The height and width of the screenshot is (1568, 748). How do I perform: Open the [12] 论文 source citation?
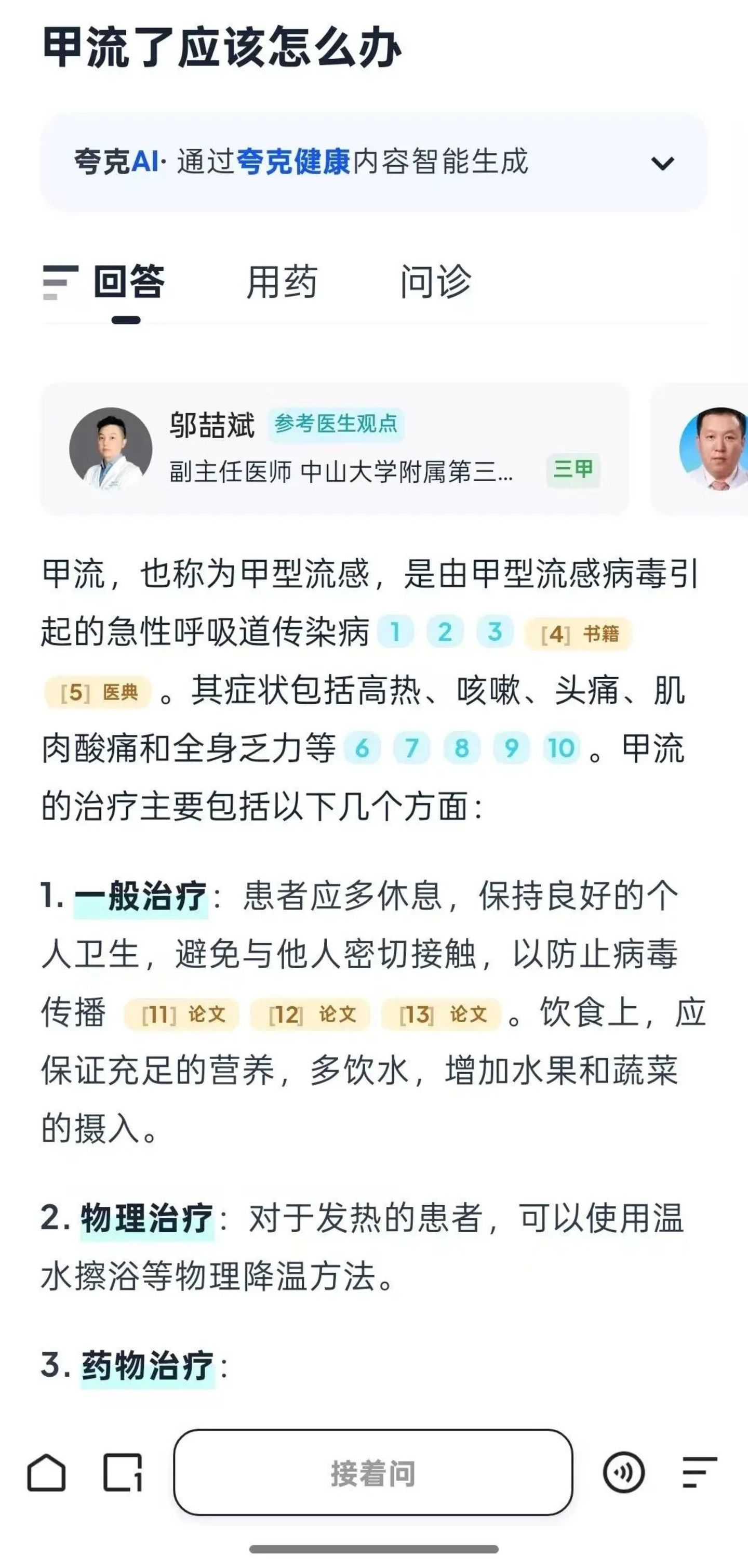tap(310, 1014)
